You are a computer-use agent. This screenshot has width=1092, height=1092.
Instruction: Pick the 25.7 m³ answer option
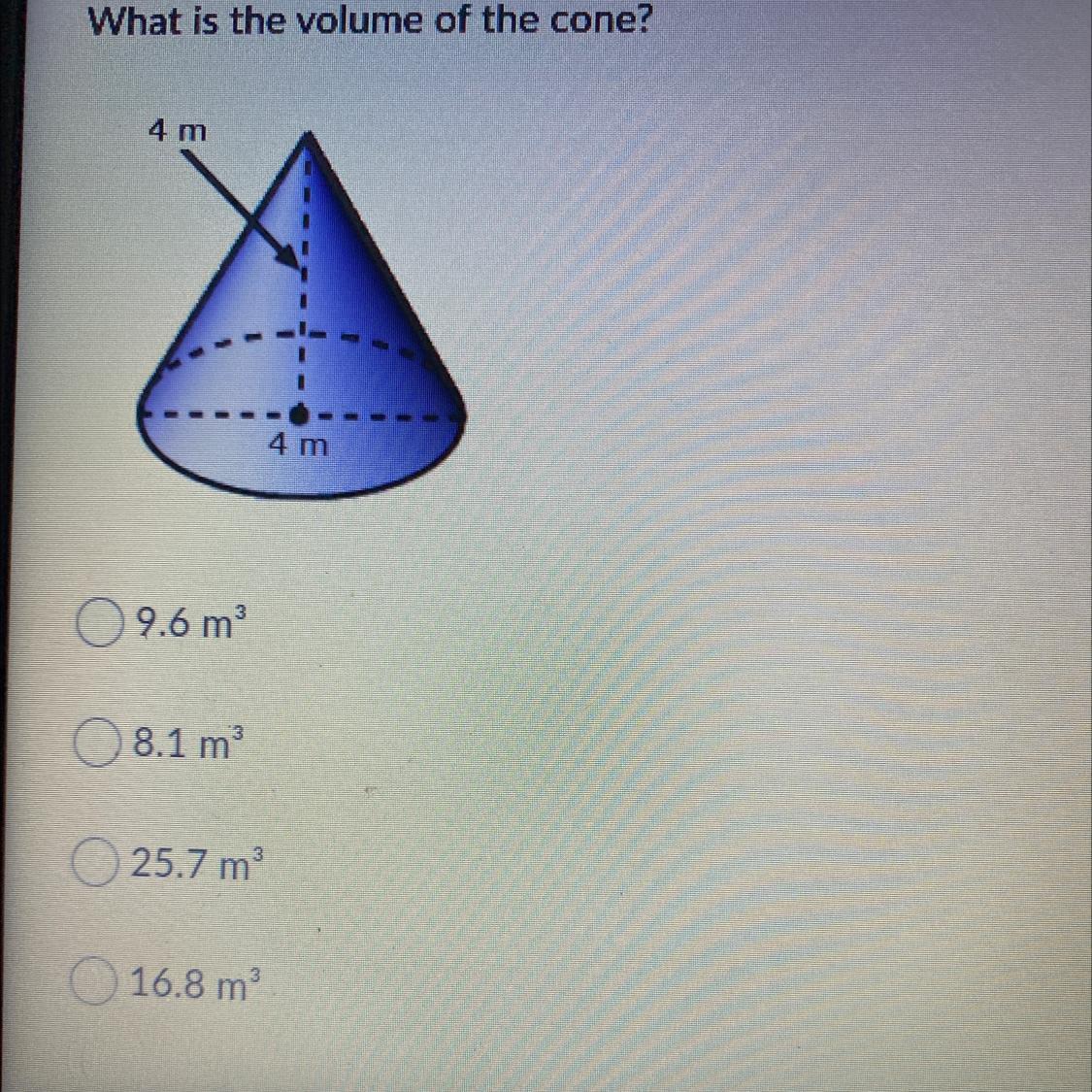coord(95,865)
